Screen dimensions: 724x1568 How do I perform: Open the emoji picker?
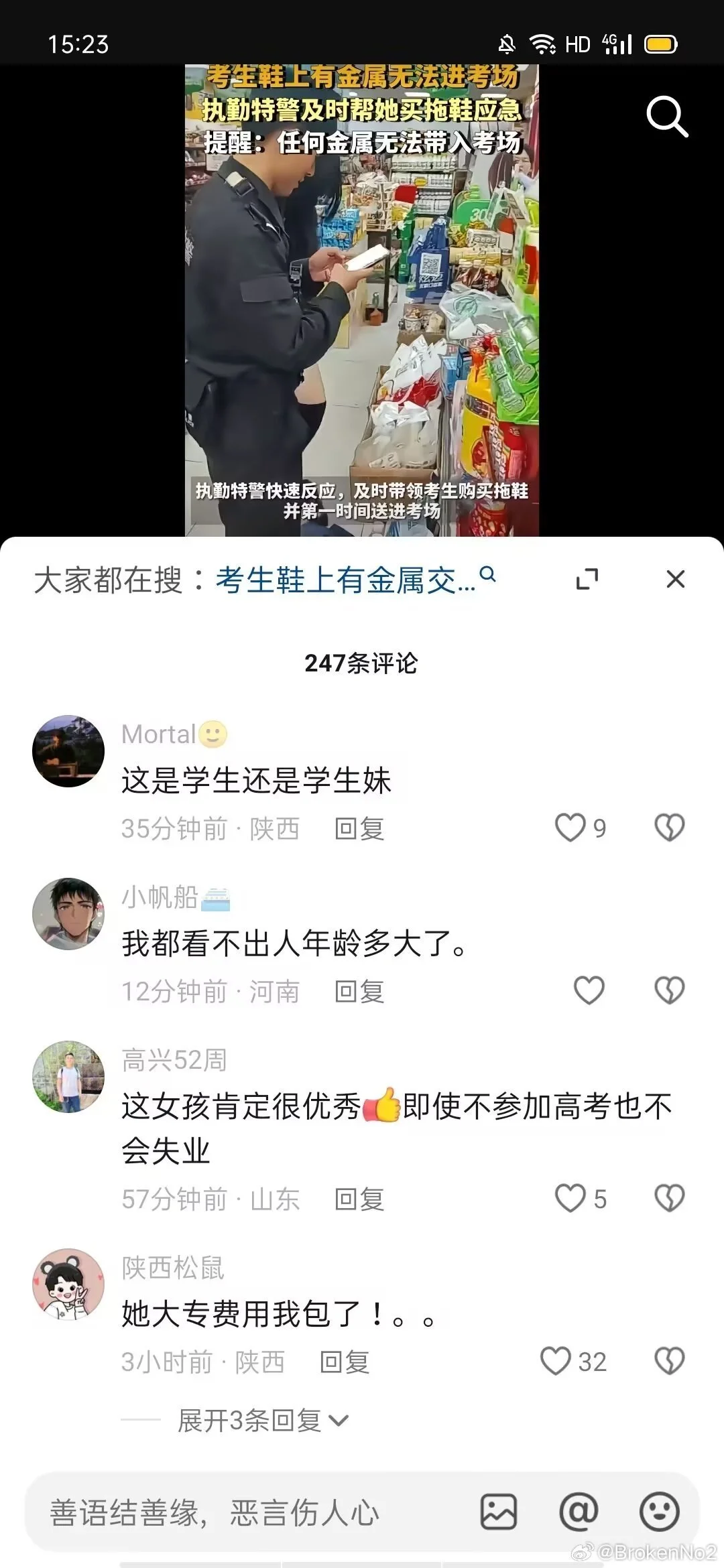coord(660,1512)
